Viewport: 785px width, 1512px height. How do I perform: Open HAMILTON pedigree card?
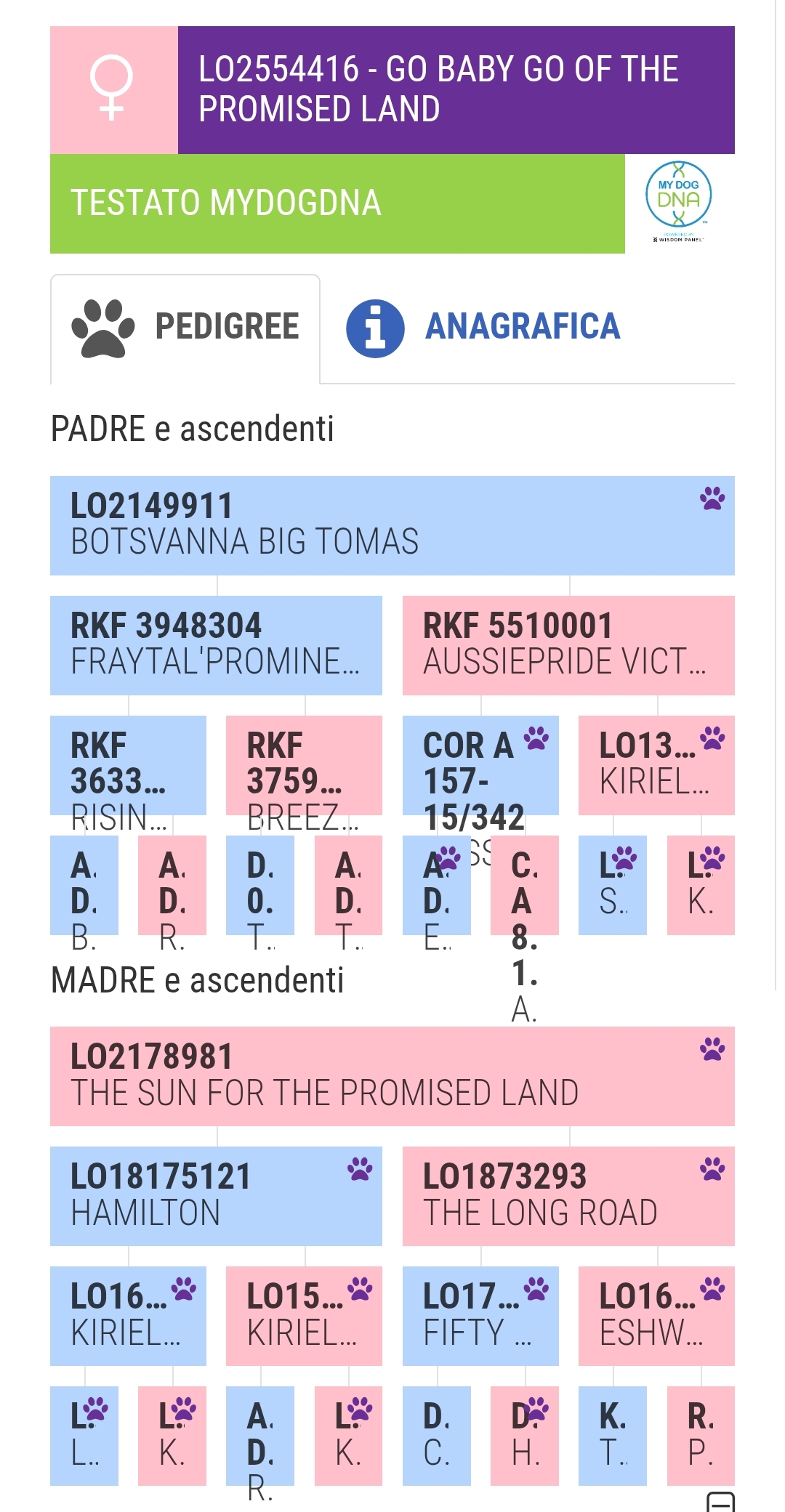216,1196
